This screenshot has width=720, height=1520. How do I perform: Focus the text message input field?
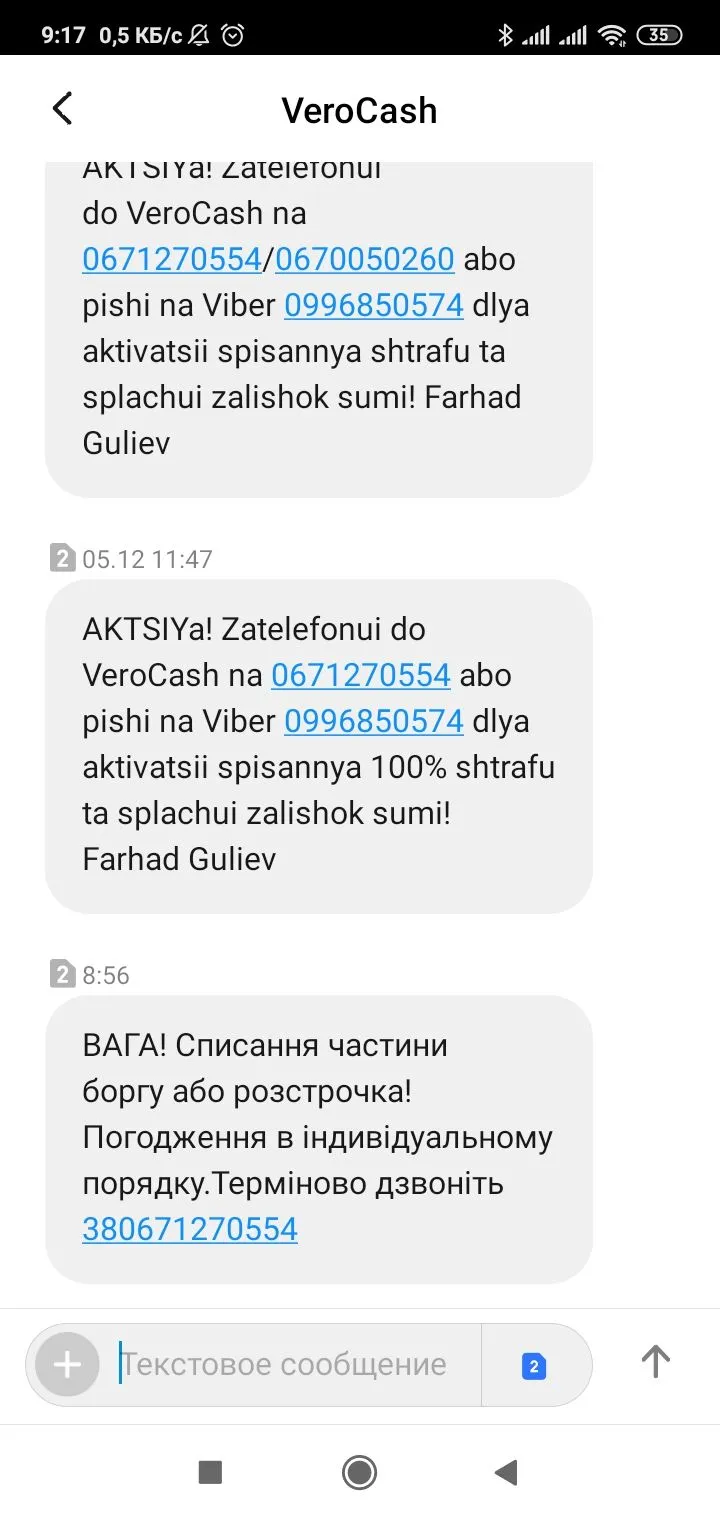click(x=290, y=1364)
